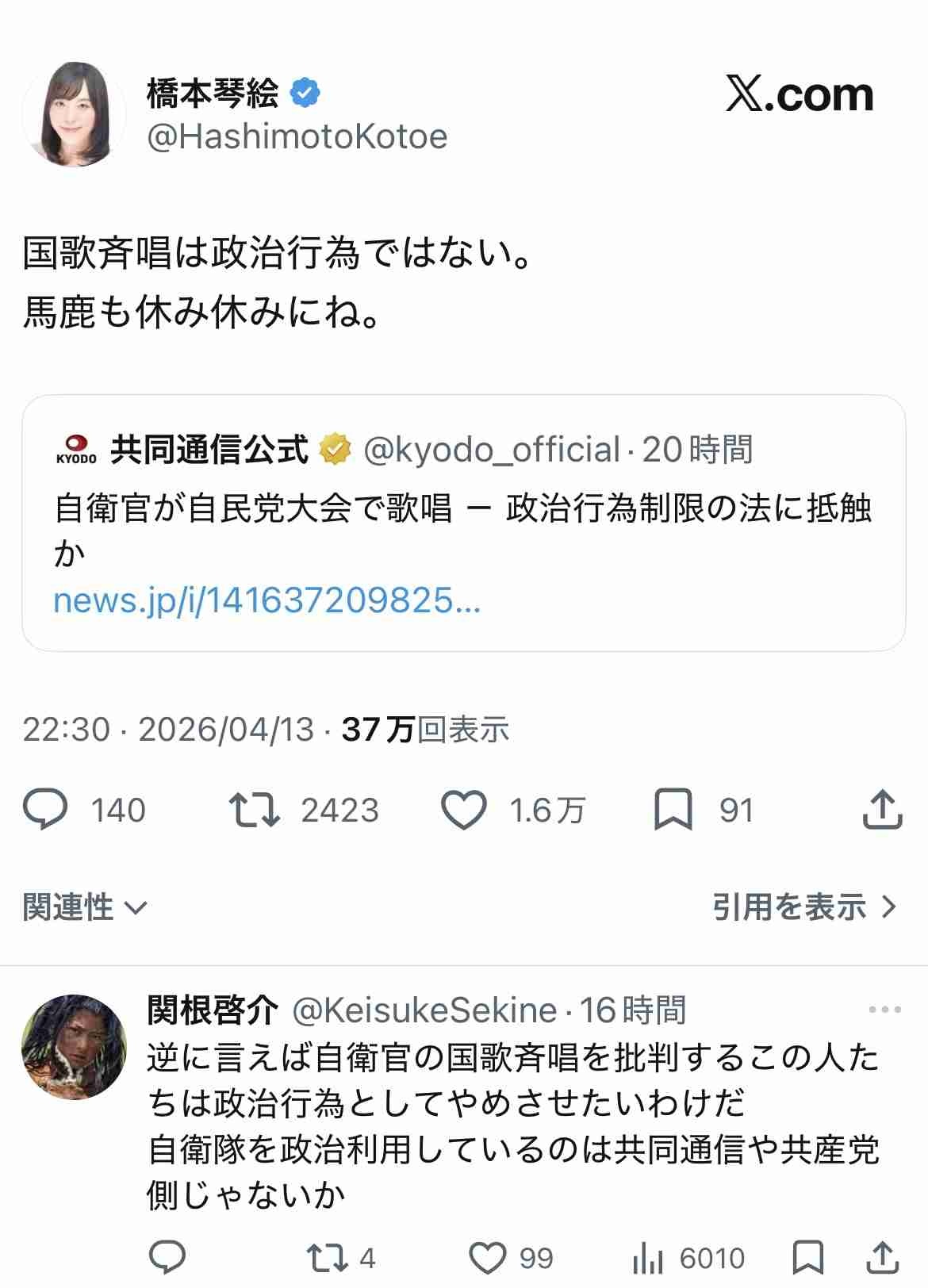Open 橋本琴絵's profile picture
928x1288 pixels.
coord(74,115)
